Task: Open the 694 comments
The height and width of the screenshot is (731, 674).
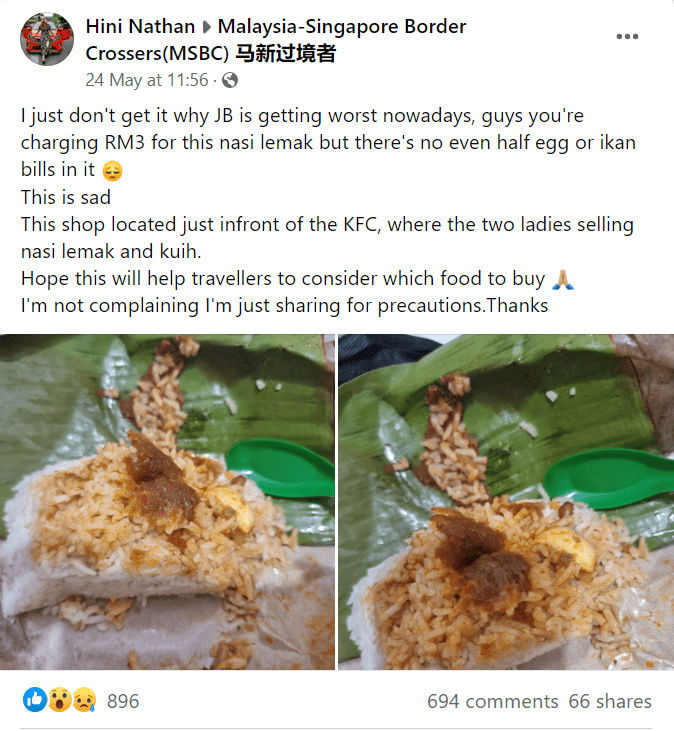Action: click(492, 701)
